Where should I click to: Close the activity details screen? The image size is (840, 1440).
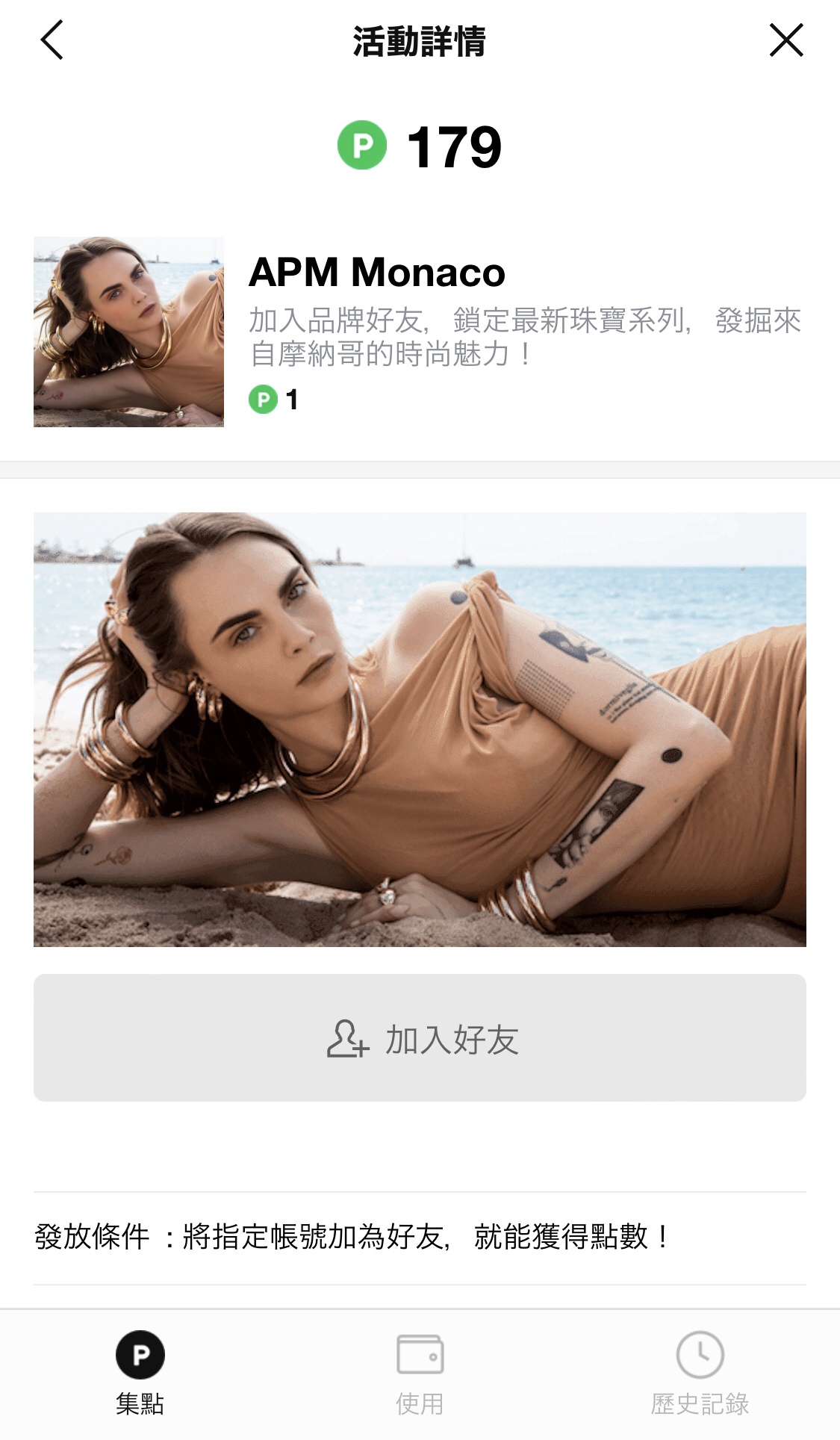[x=785, y=40]
